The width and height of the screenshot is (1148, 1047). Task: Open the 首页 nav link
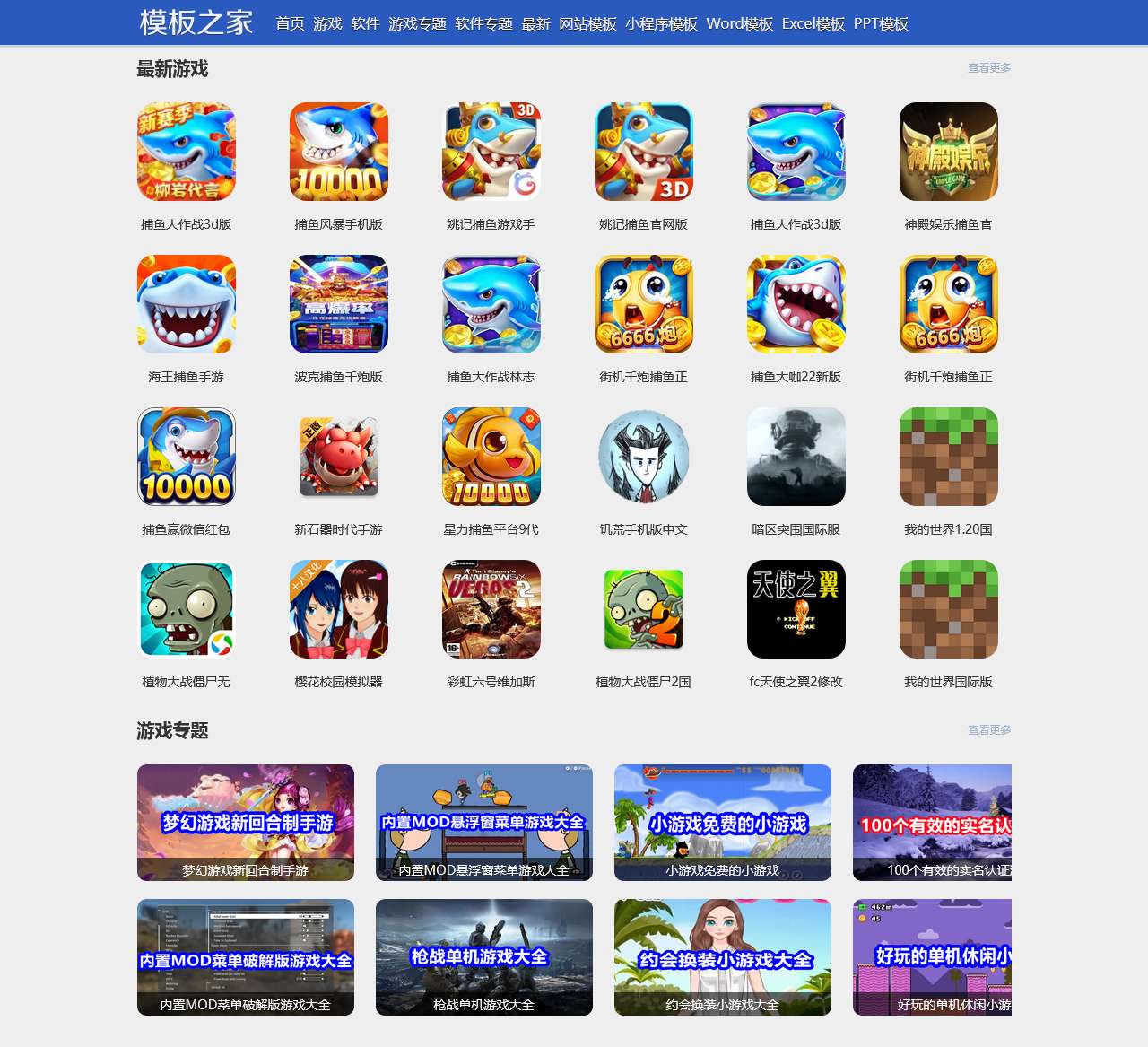290,23
